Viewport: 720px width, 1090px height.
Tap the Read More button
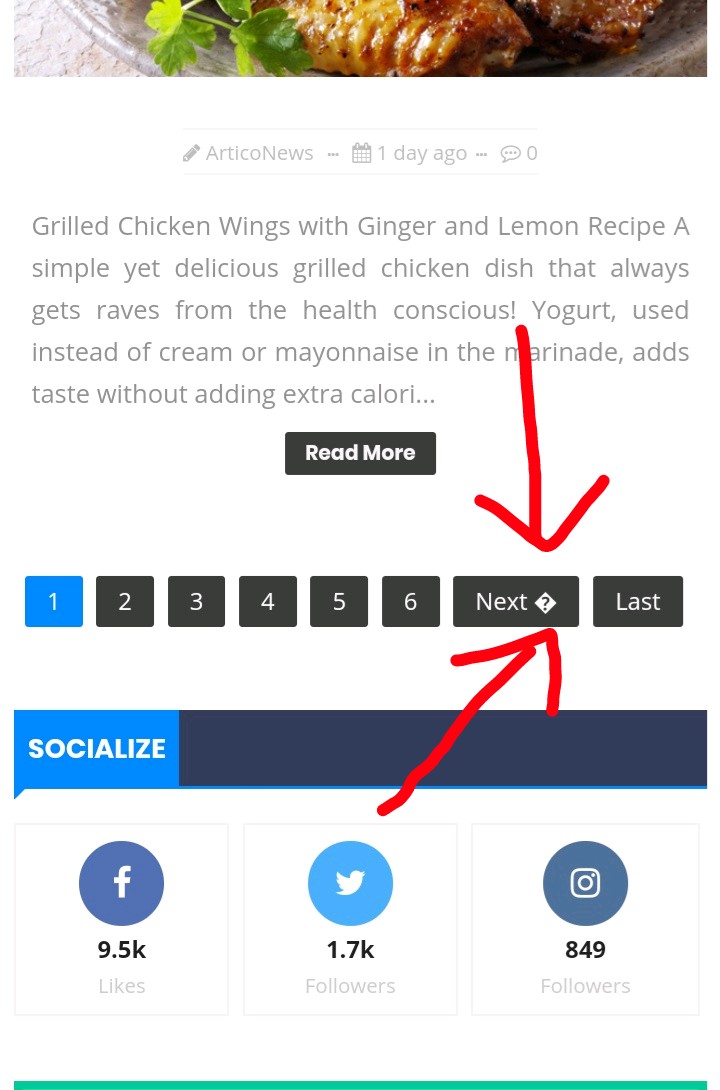360,453
